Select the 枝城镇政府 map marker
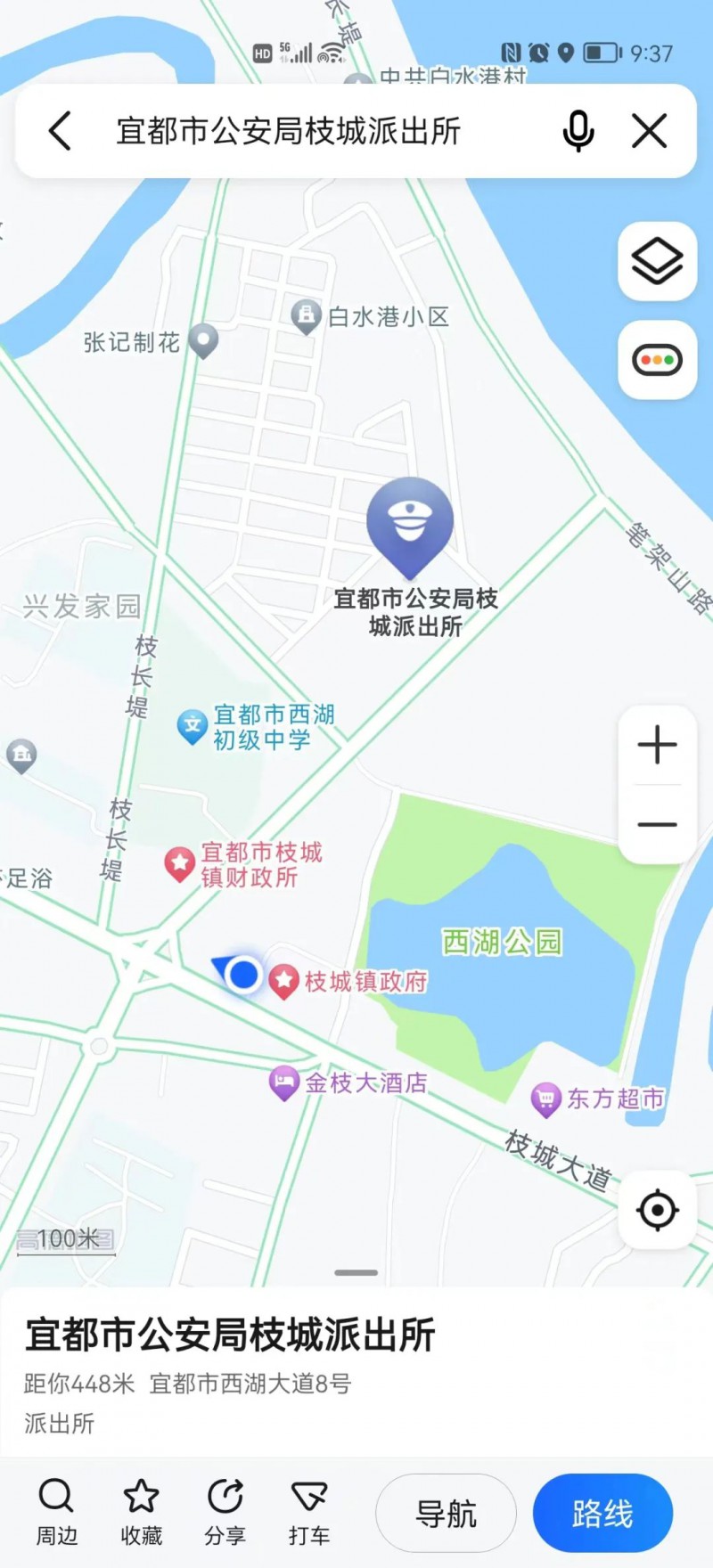Viewport: 713px width, 1568px height. click(284, 981)
